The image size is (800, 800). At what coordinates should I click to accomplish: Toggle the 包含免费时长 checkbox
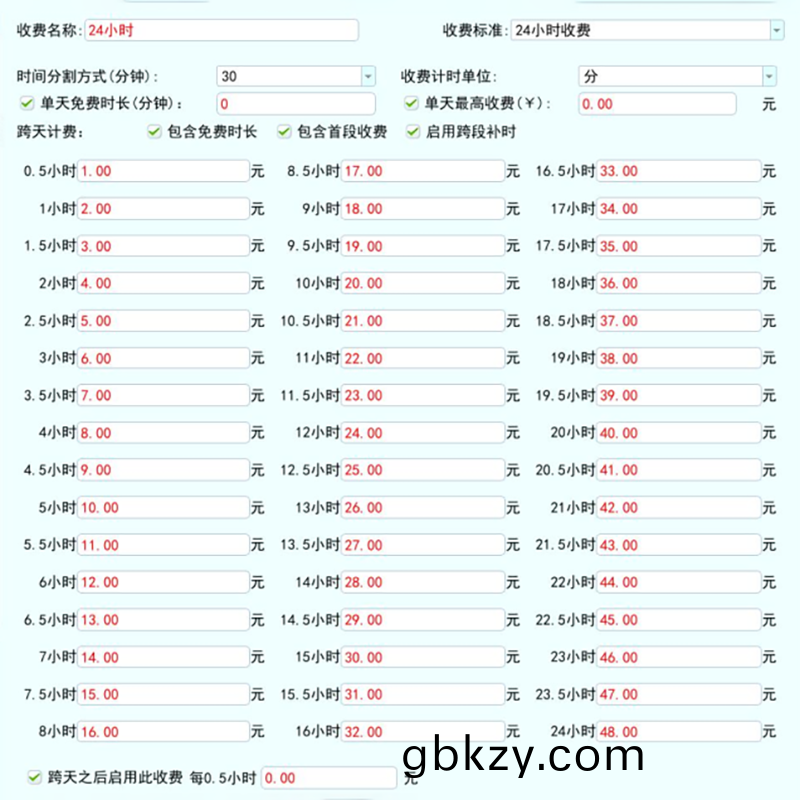[154, 131]
